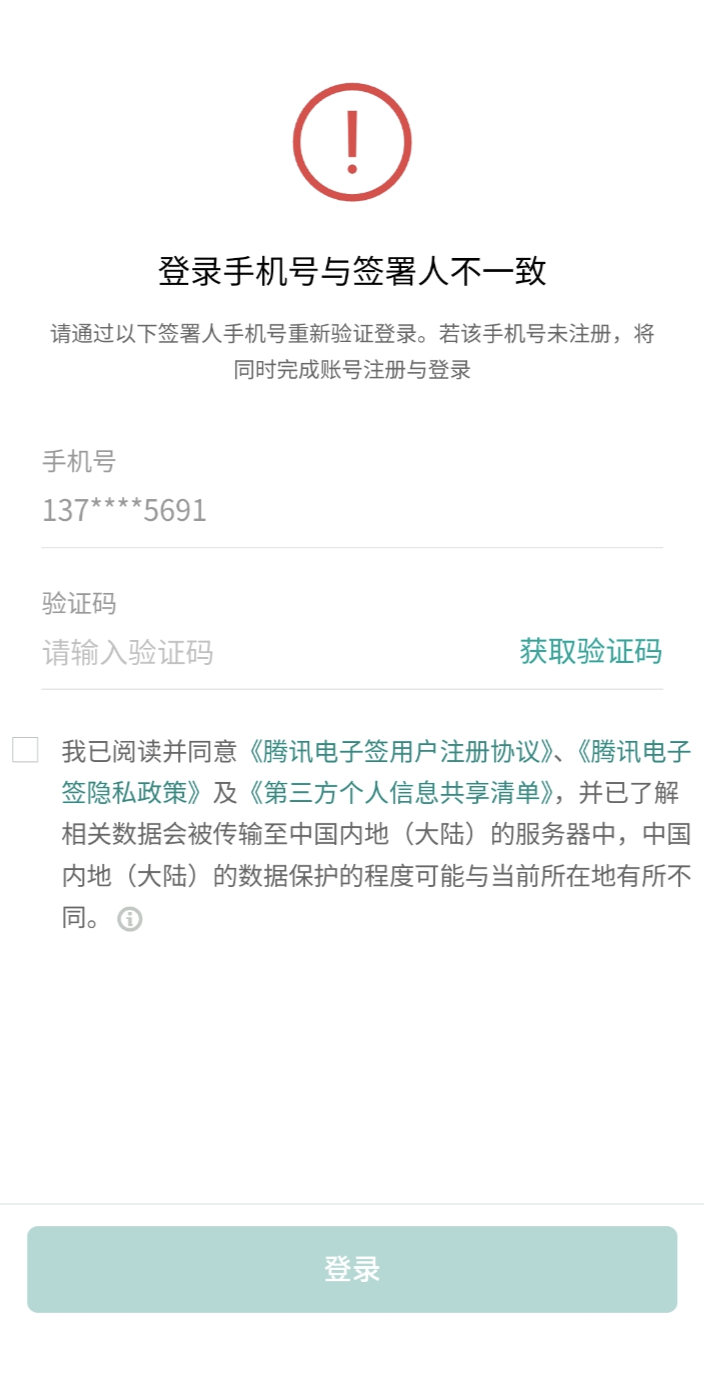
Task: Tap the 获取验证码 link to get a code
Action: (590, 652)
